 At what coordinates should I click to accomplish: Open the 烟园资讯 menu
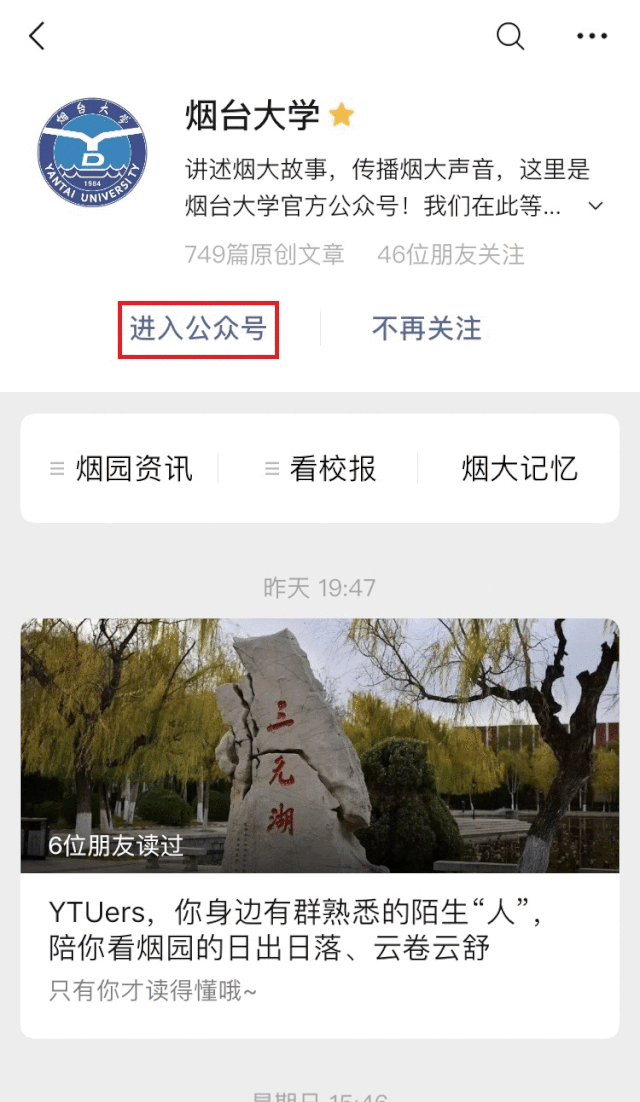click(x=121, y=468)
